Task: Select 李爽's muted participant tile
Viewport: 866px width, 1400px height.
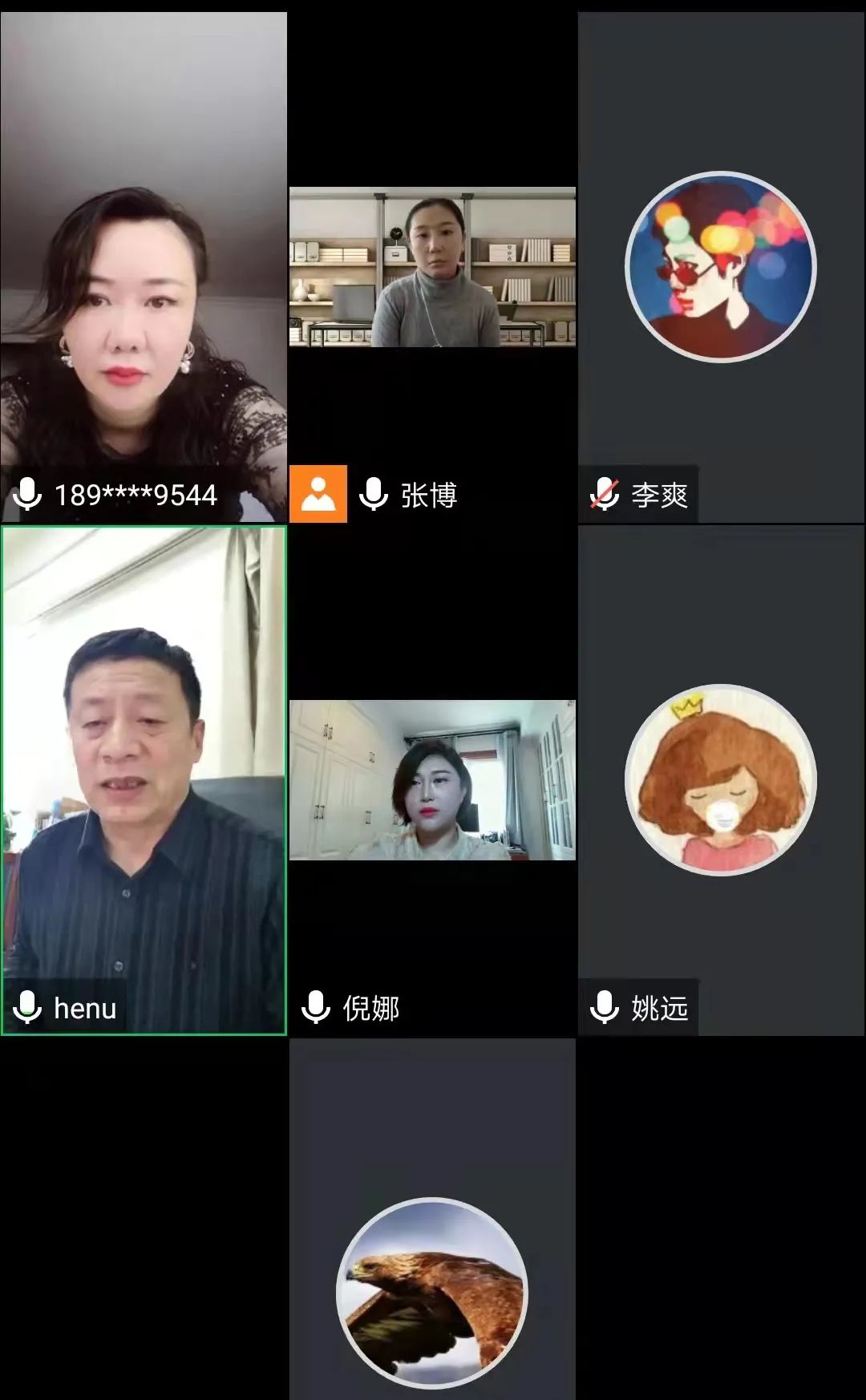Action: pos(720,267)
